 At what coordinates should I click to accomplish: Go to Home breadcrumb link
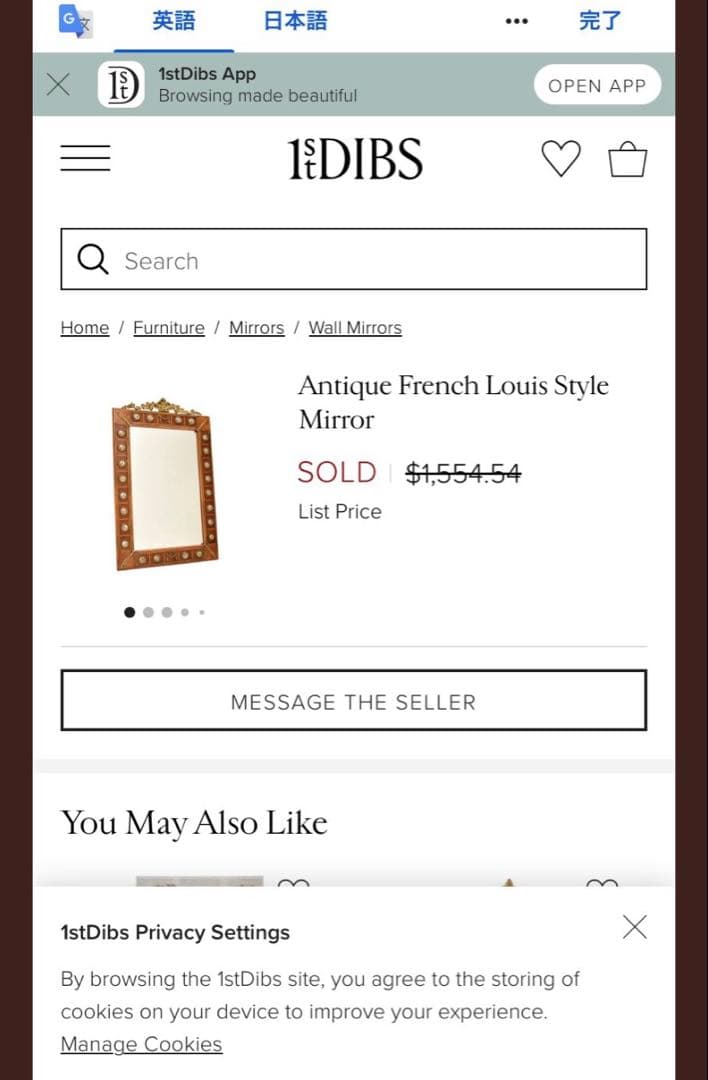click(x=85, y=328)
